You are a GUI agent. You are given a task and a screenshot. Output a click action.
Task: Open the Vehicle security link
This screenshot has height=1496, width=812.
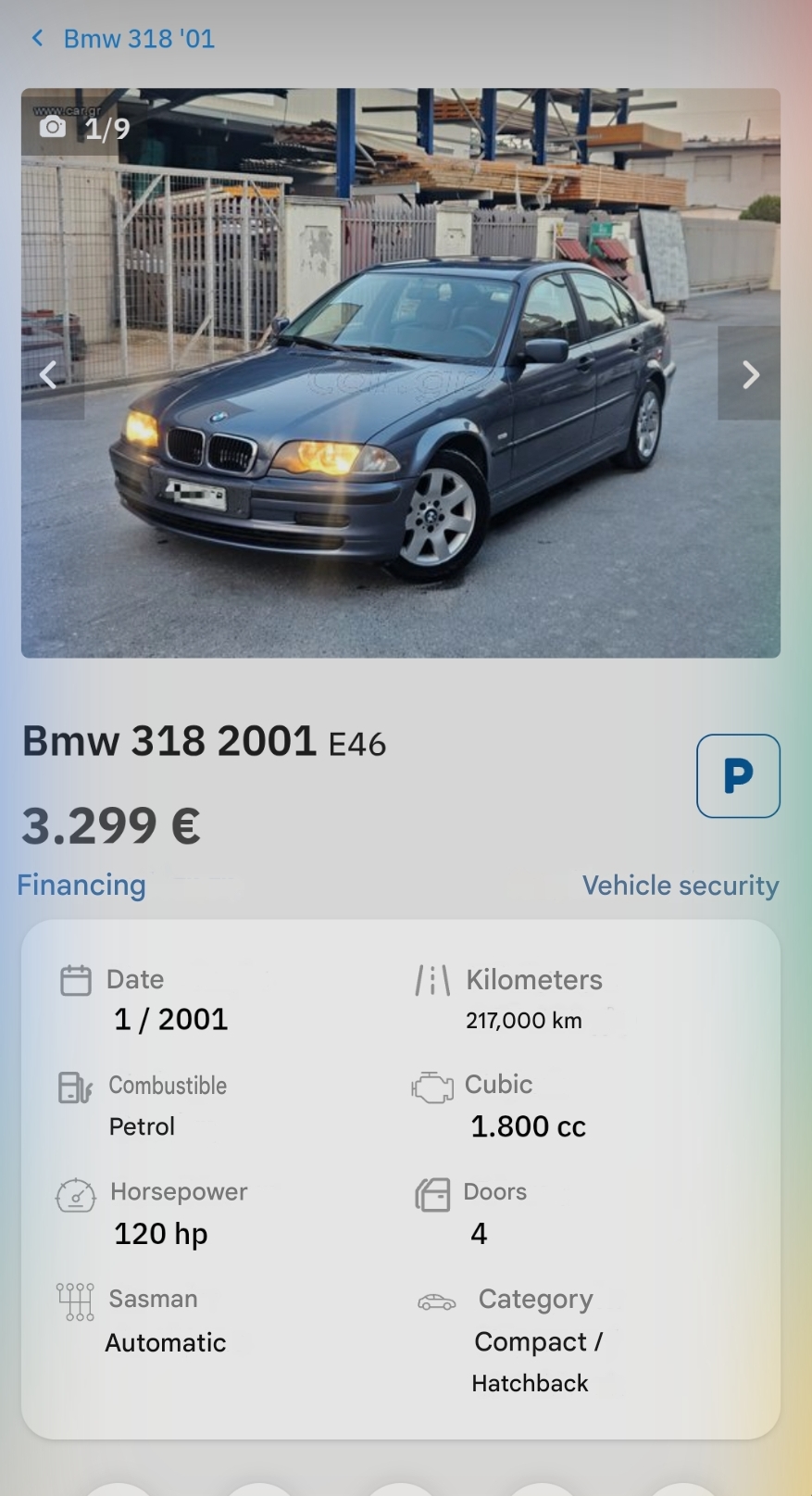pos(681,886)
